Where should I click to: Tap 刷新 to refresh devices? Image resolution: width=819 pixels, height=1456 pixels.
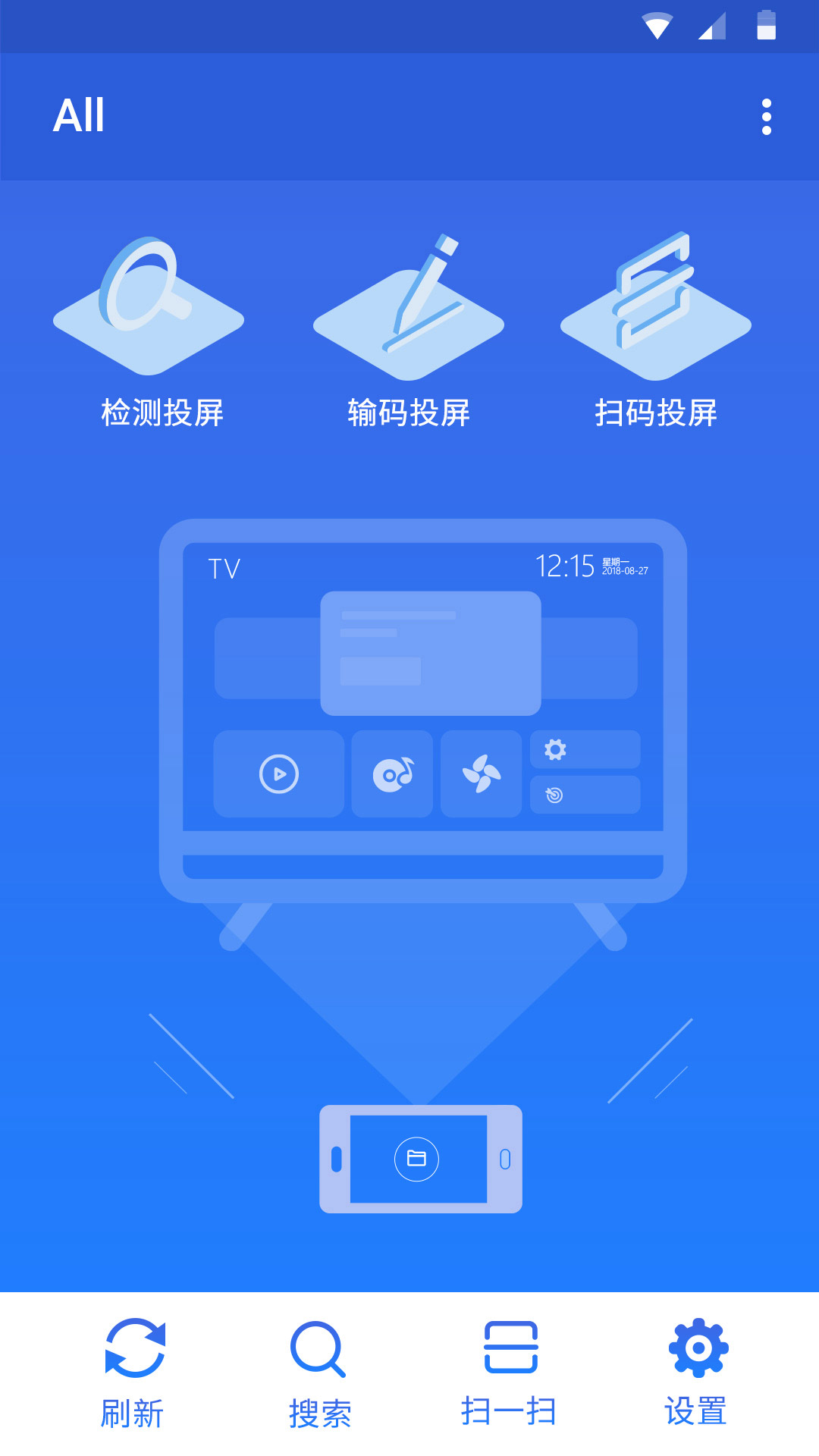(x=133, y=1373)
